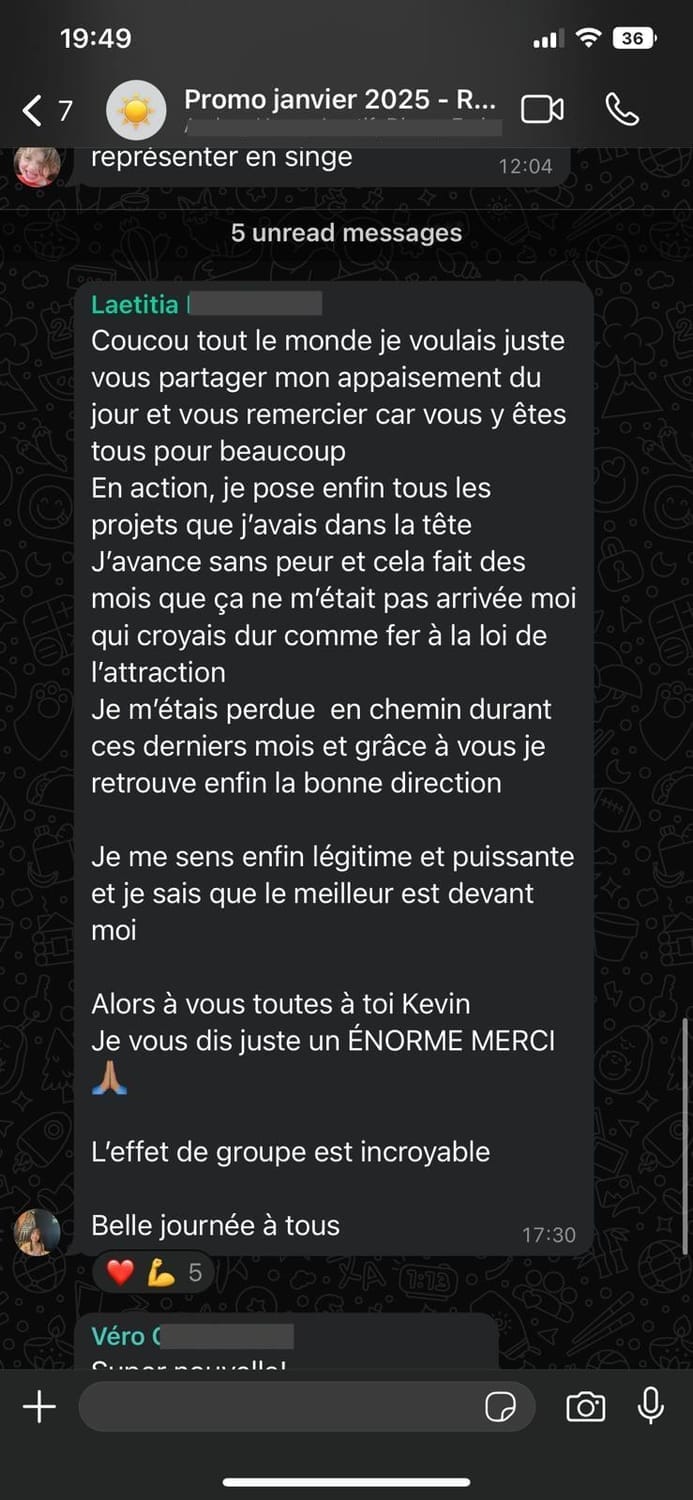Open the attachment plus menu
Screen dimensions: 693x1500
[39, 1407]
